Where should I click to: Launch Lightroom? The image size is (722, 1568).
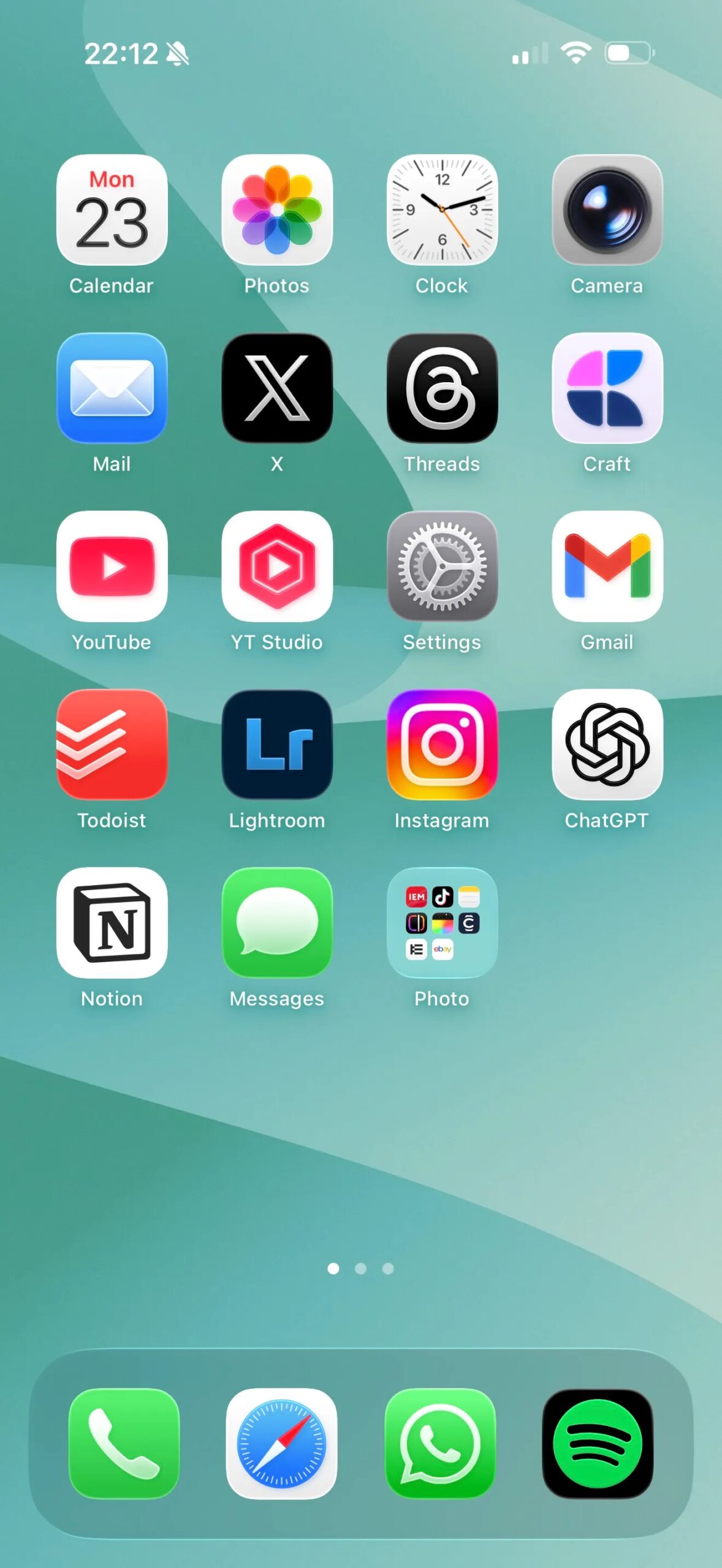277,745
